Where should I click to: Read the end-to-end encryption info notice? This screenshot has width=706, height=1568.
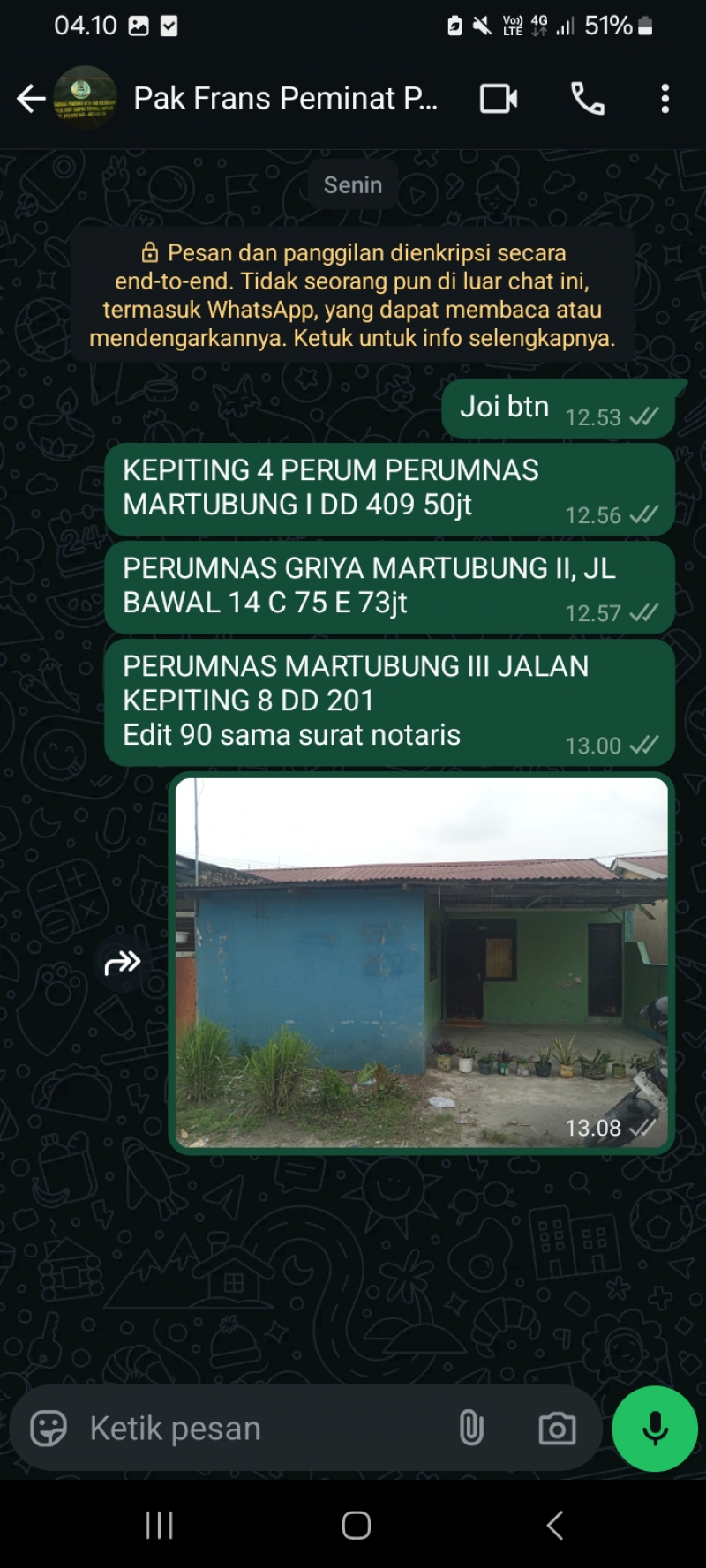coord(353,295)
